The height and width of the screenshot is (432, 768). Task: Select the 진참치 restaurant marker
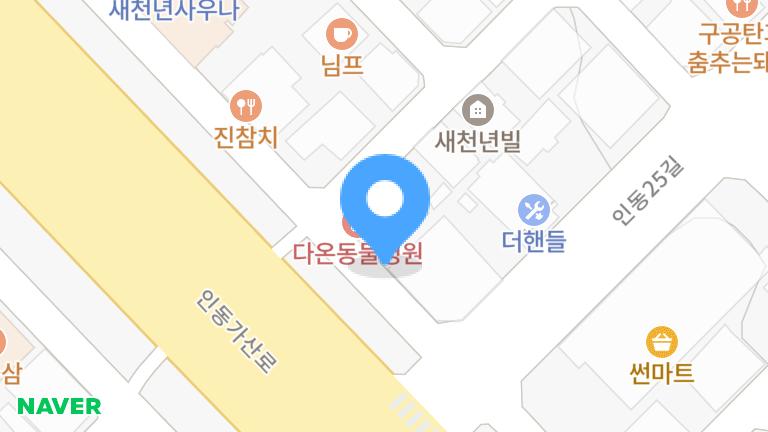(x=245, y=105)
